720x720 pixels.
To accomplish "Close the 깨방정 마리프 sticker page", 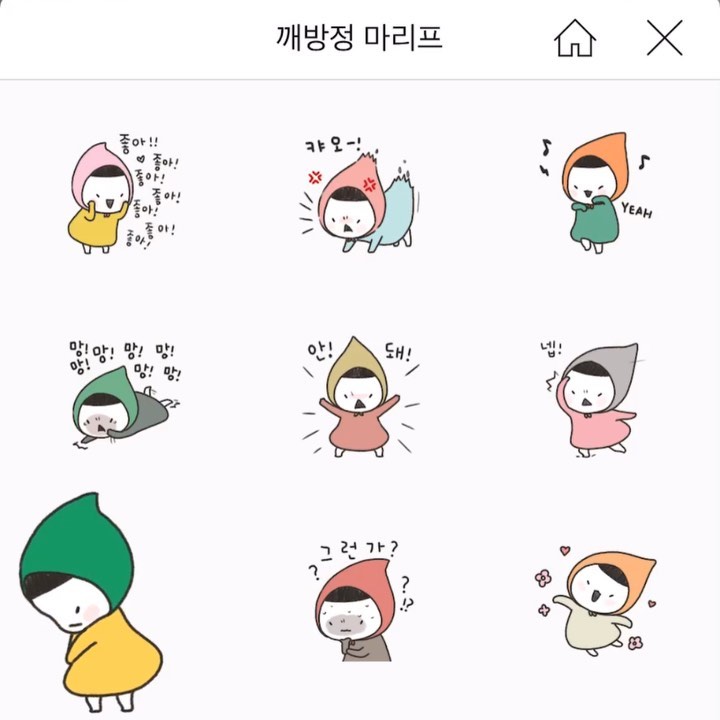I will 664,39.
